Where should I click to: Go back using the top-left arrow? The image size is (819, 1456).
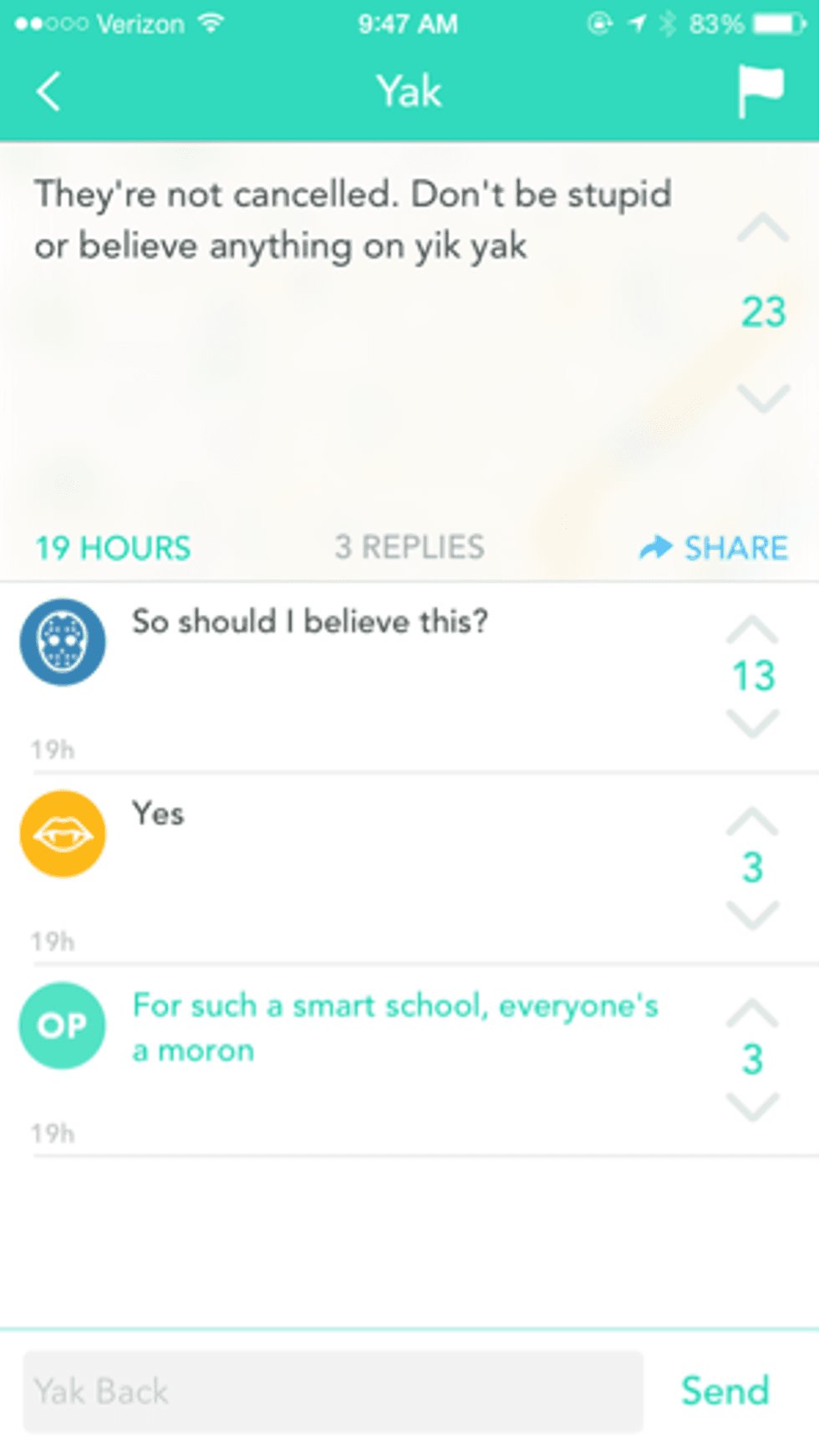coord(48,91)
